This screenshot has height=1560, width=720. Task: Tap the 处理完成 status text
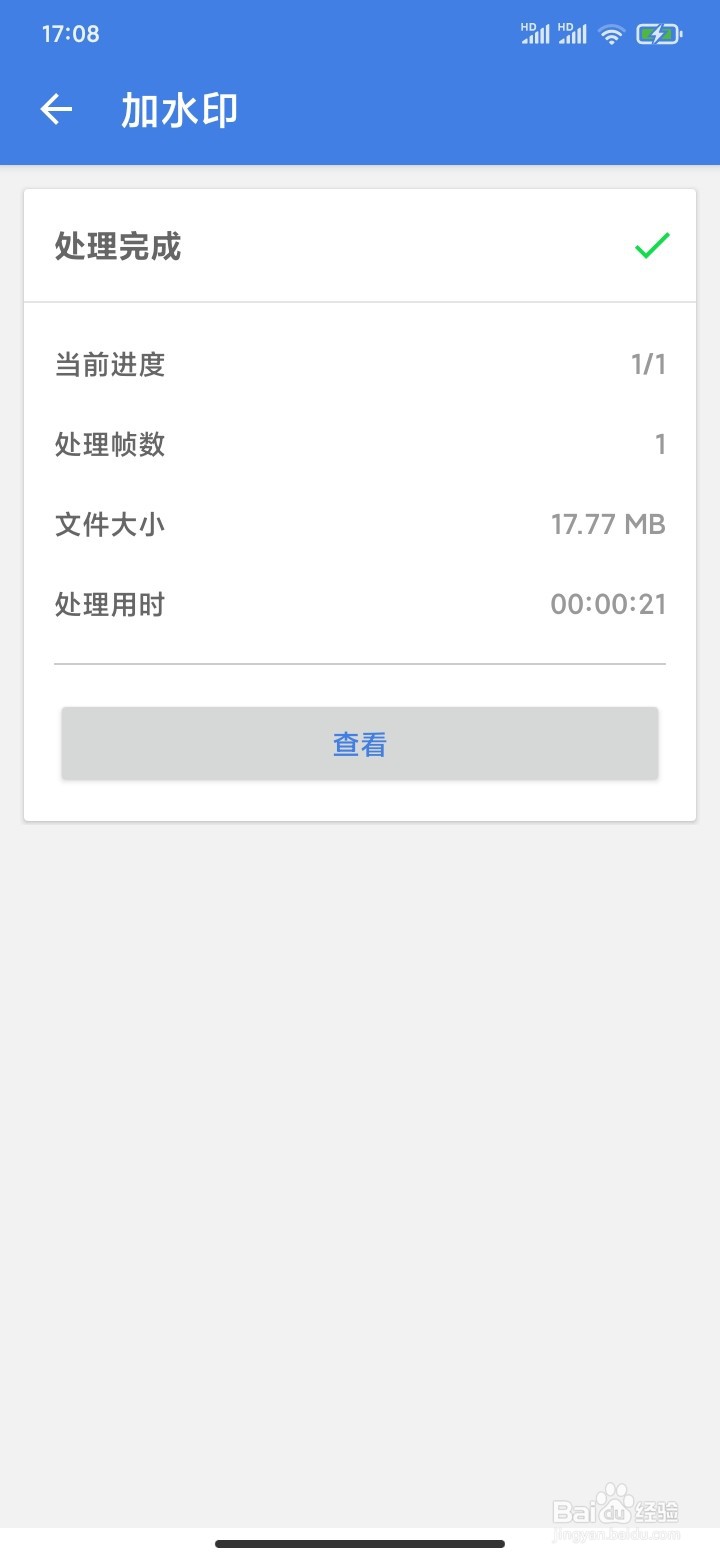pyautogui.click(x=118, y=247)
